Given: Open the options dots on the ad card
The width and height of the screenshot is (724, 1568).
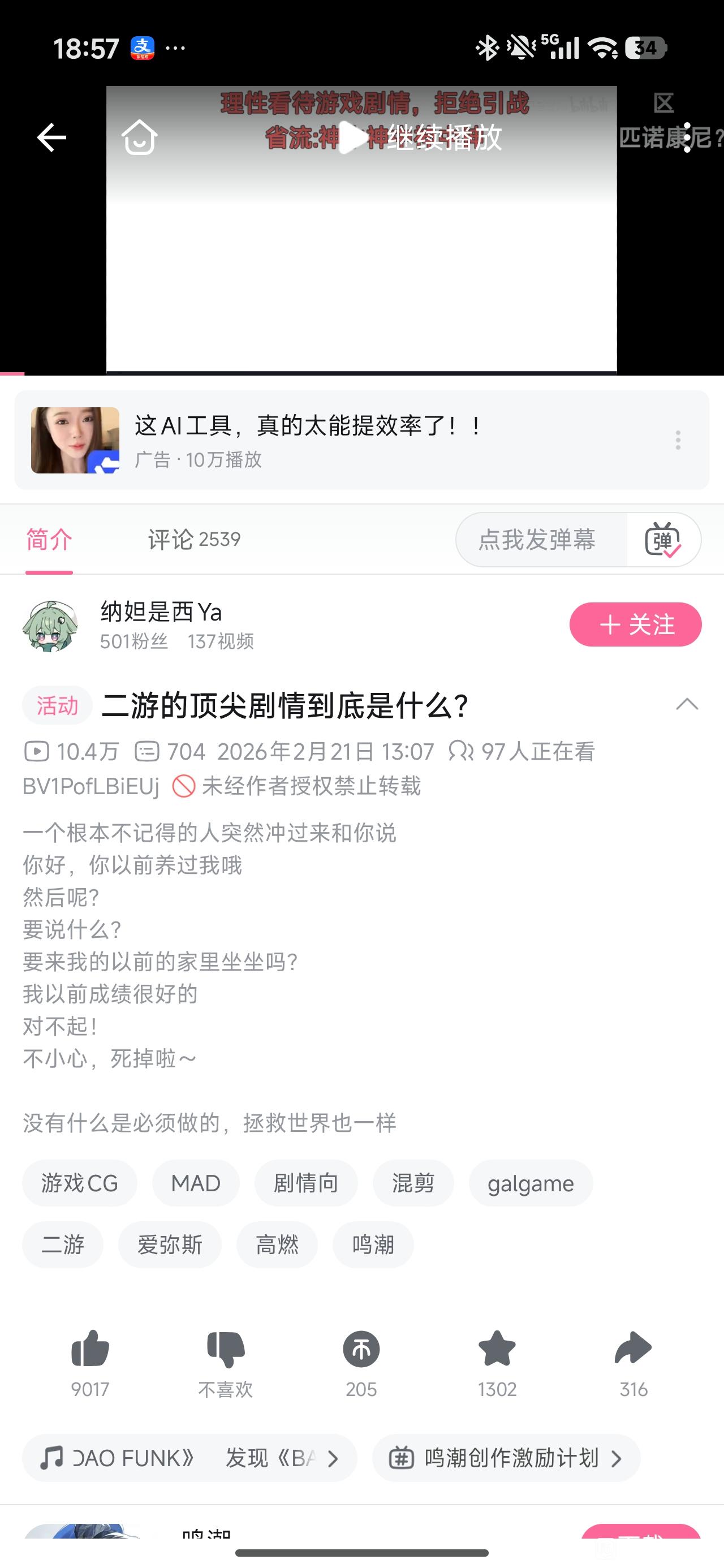Looking at the screenshot, I should tap(678, 440).
